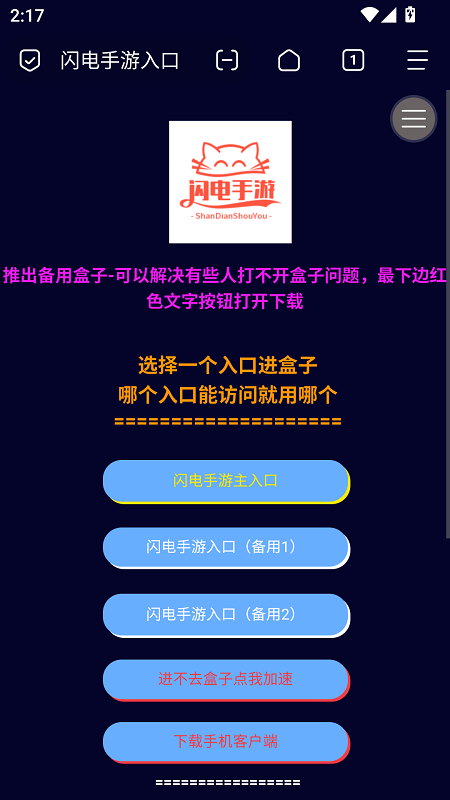Tap the shield security icon in browser bar
Screen dimensions: 450x800
pyautogui.click(x=30, y=61)
